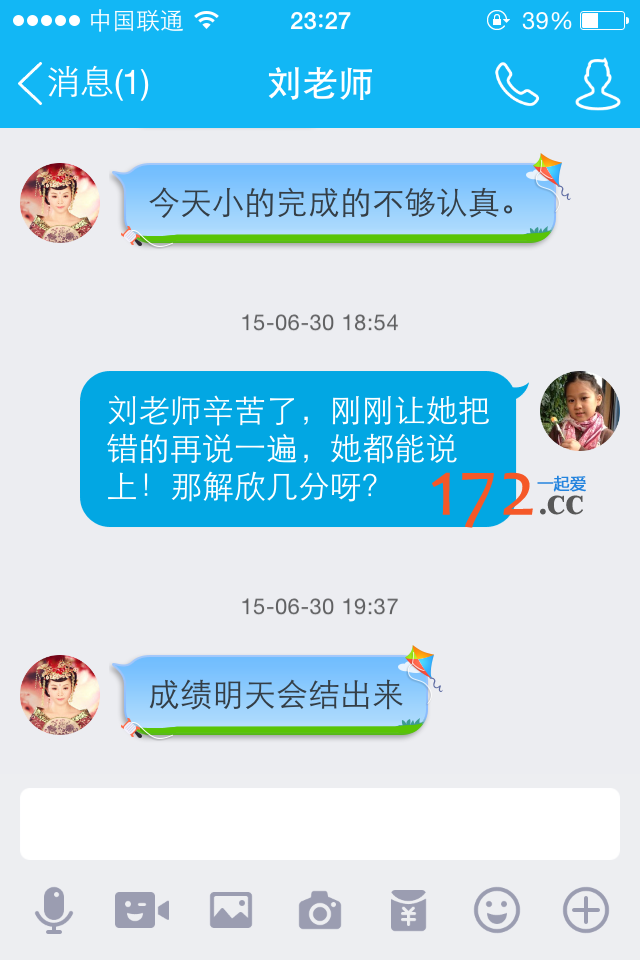The image size is (640, 960).
Task: Tap my own avatar beside the sent message
Action: click(580, 411)
